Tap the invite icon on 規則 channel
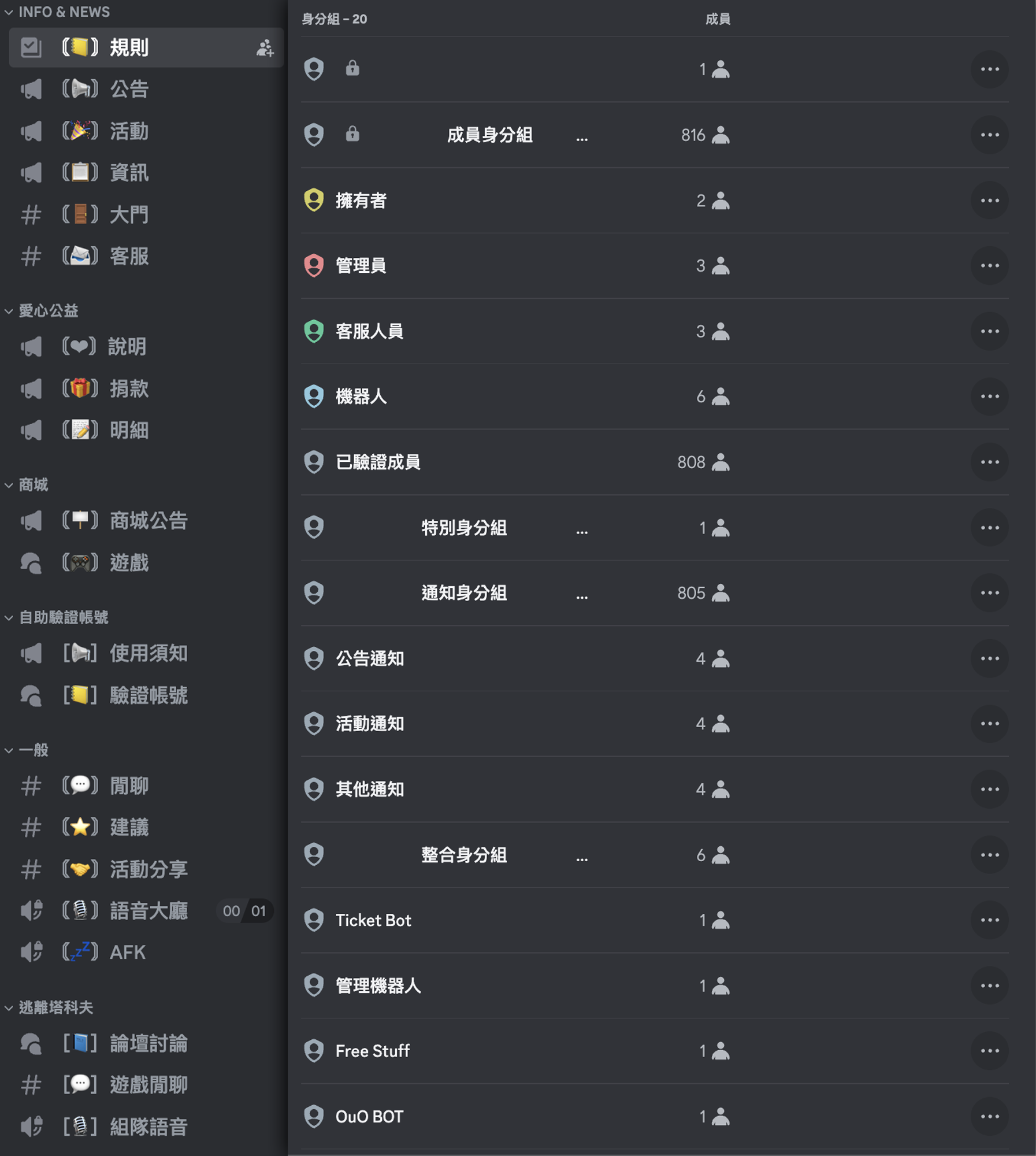This screenshot has height=1156, width=1036. (x=265, y=48)
